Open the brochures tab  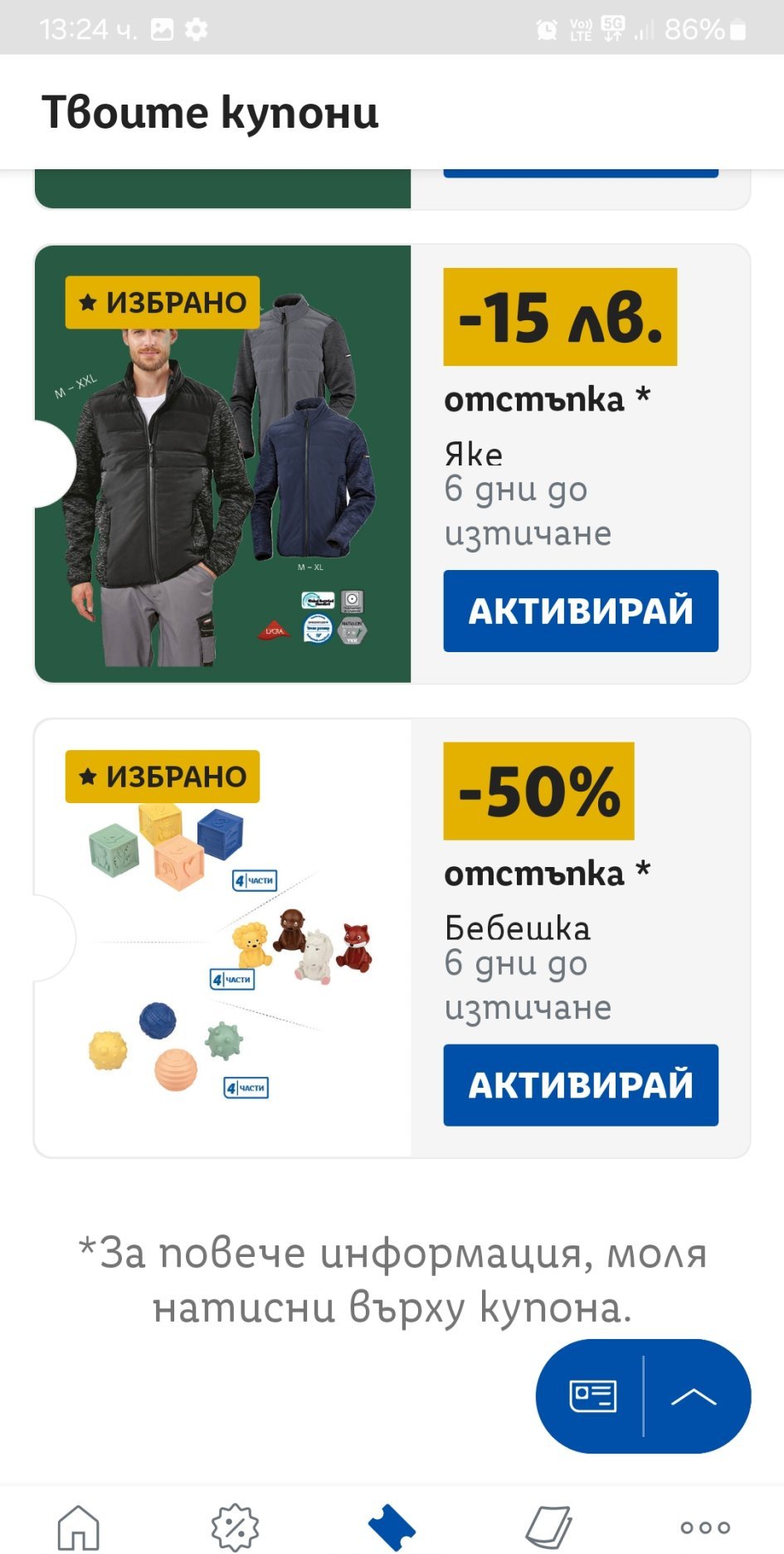click(549, 1526)
